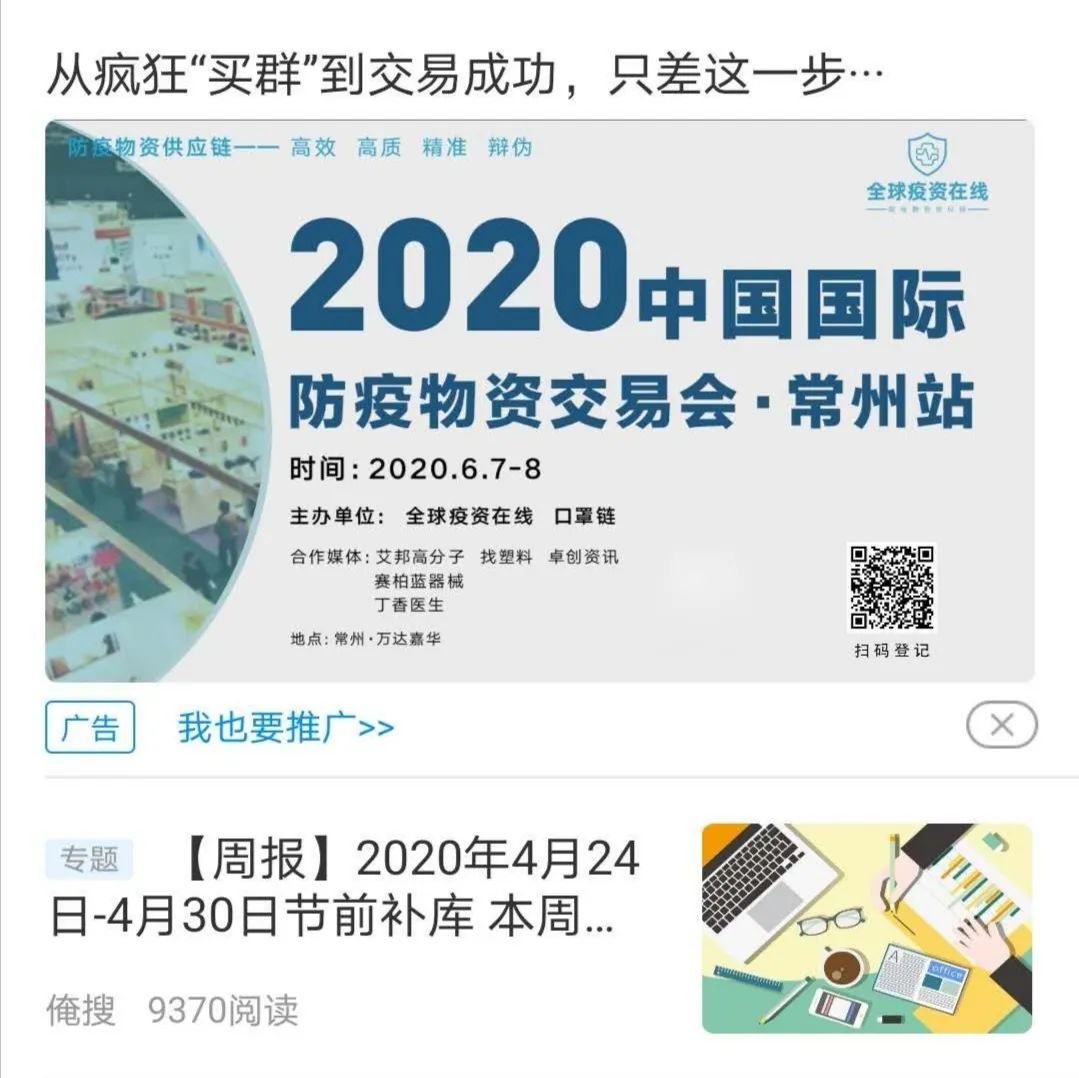
Task: Open the 2020 防疫物资交易会 ad banner
Action: [540, 400]
